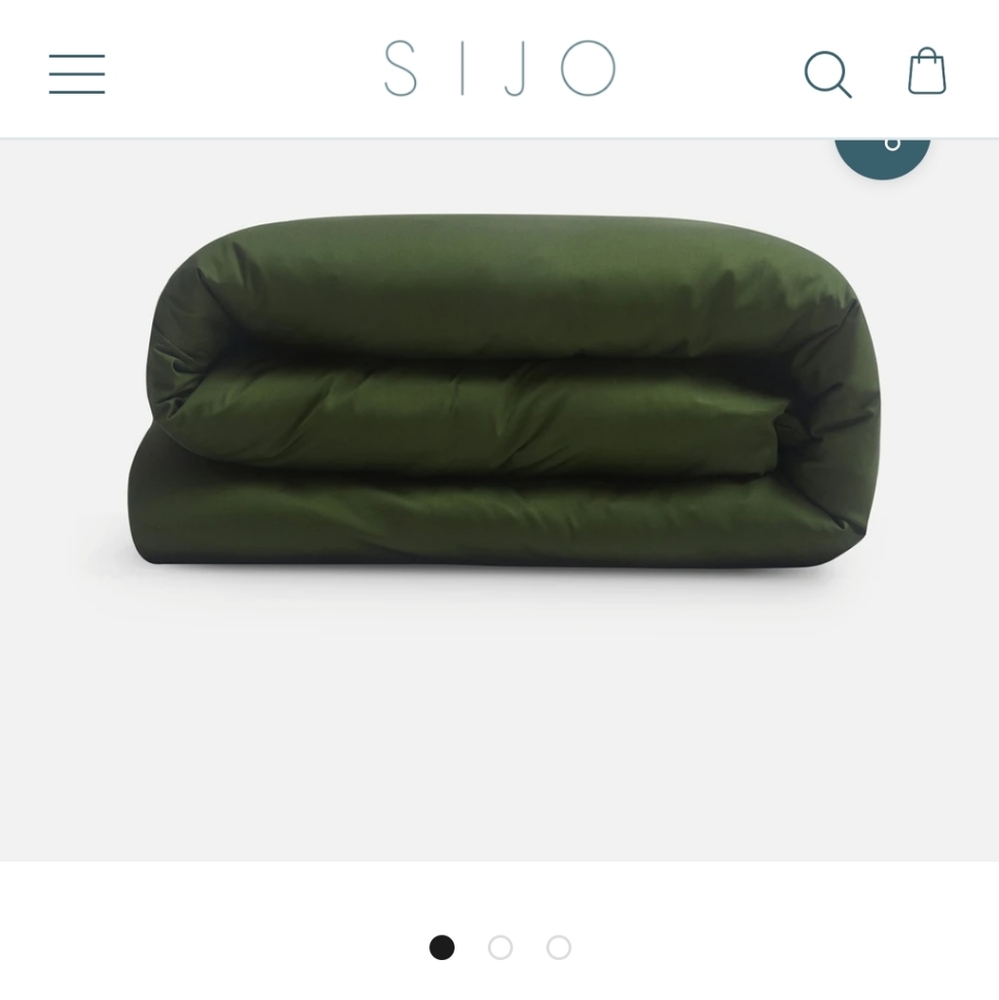Viewport: 999px width, 1000px height.
Task: Show the site menu with the three lines
Action: (76, 73)
